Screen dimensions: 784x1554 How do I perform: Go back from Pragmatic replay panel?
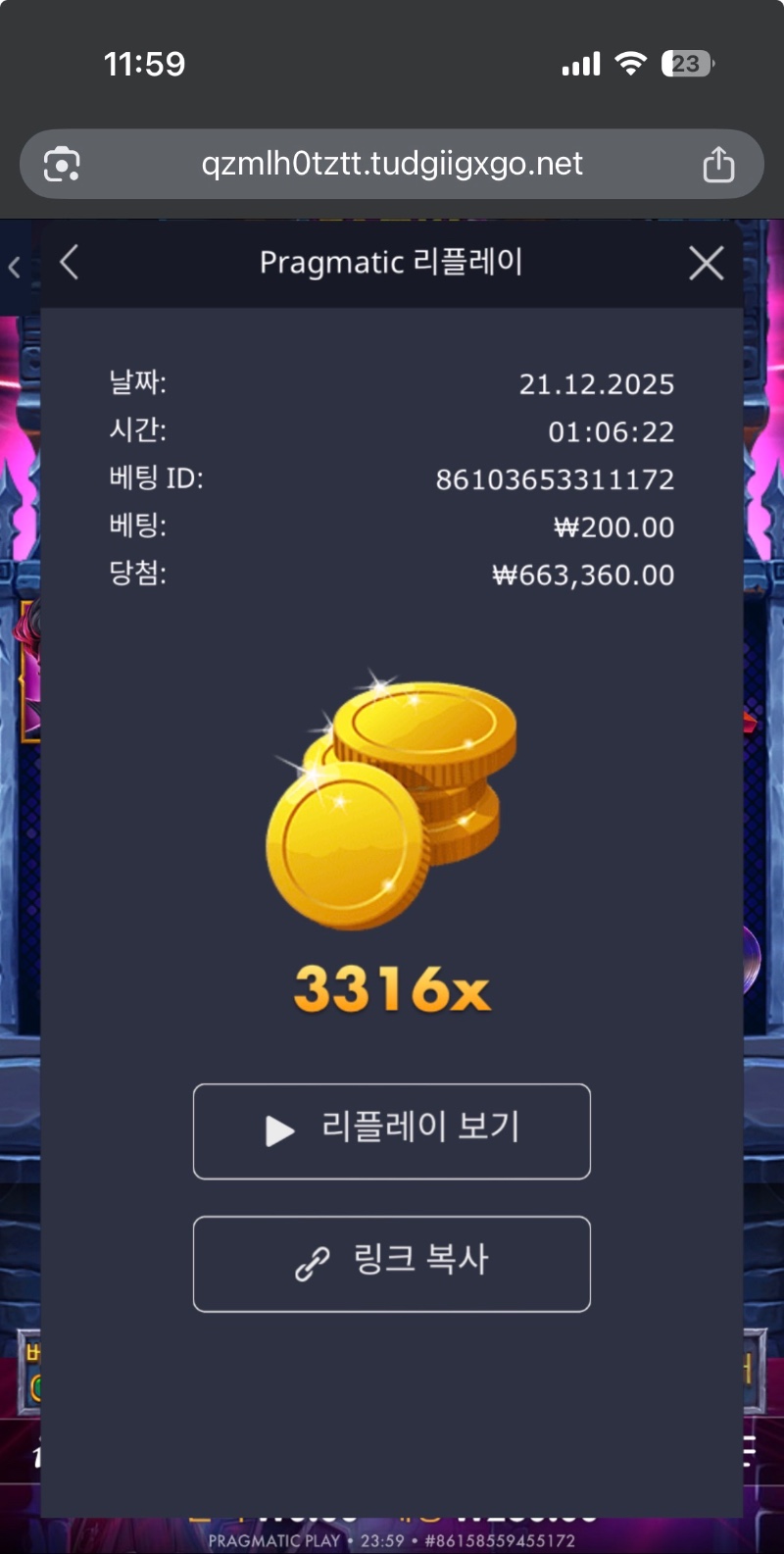(69, 263)
